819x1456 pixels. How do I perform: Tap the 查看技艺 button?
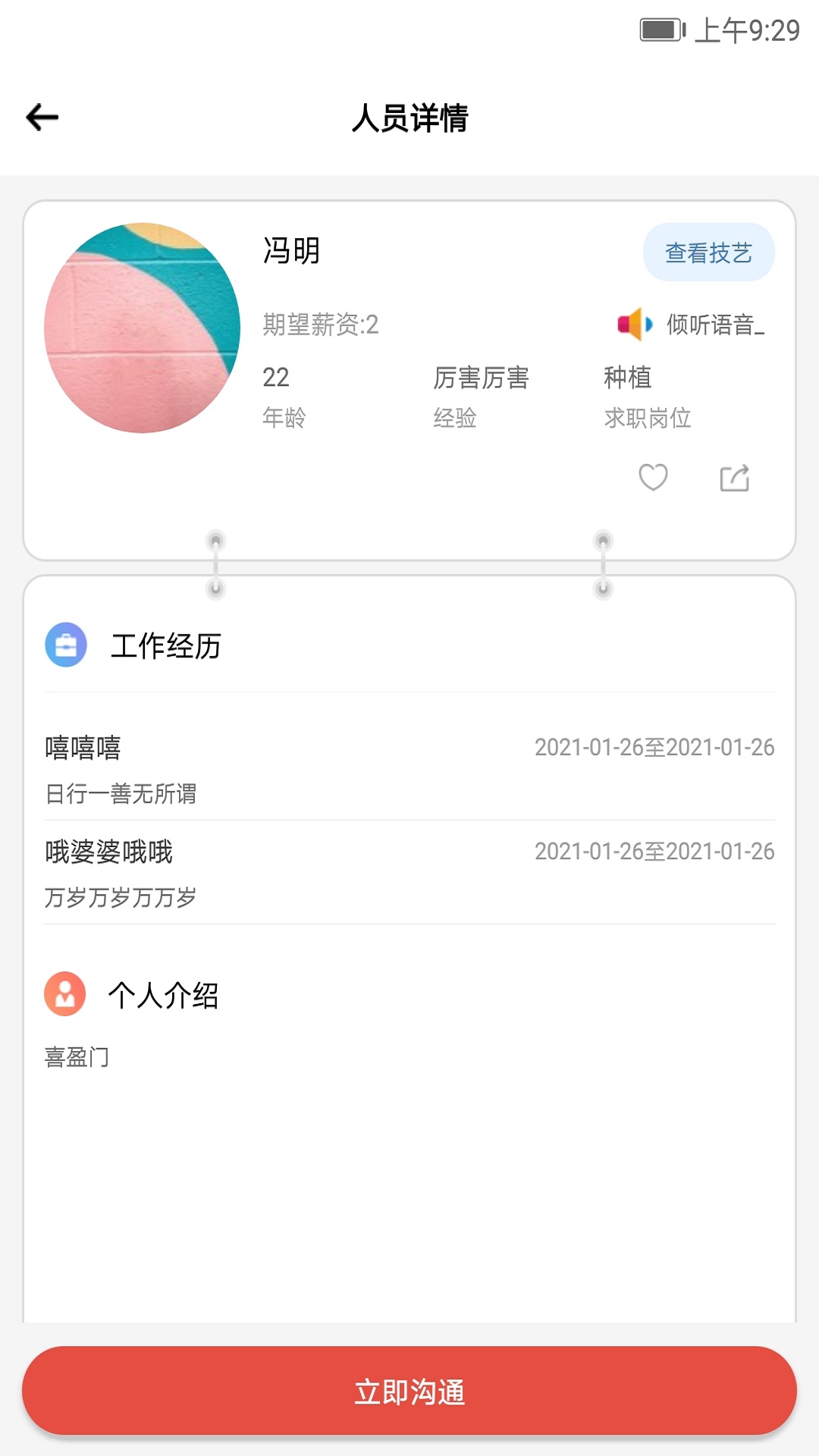708,253
